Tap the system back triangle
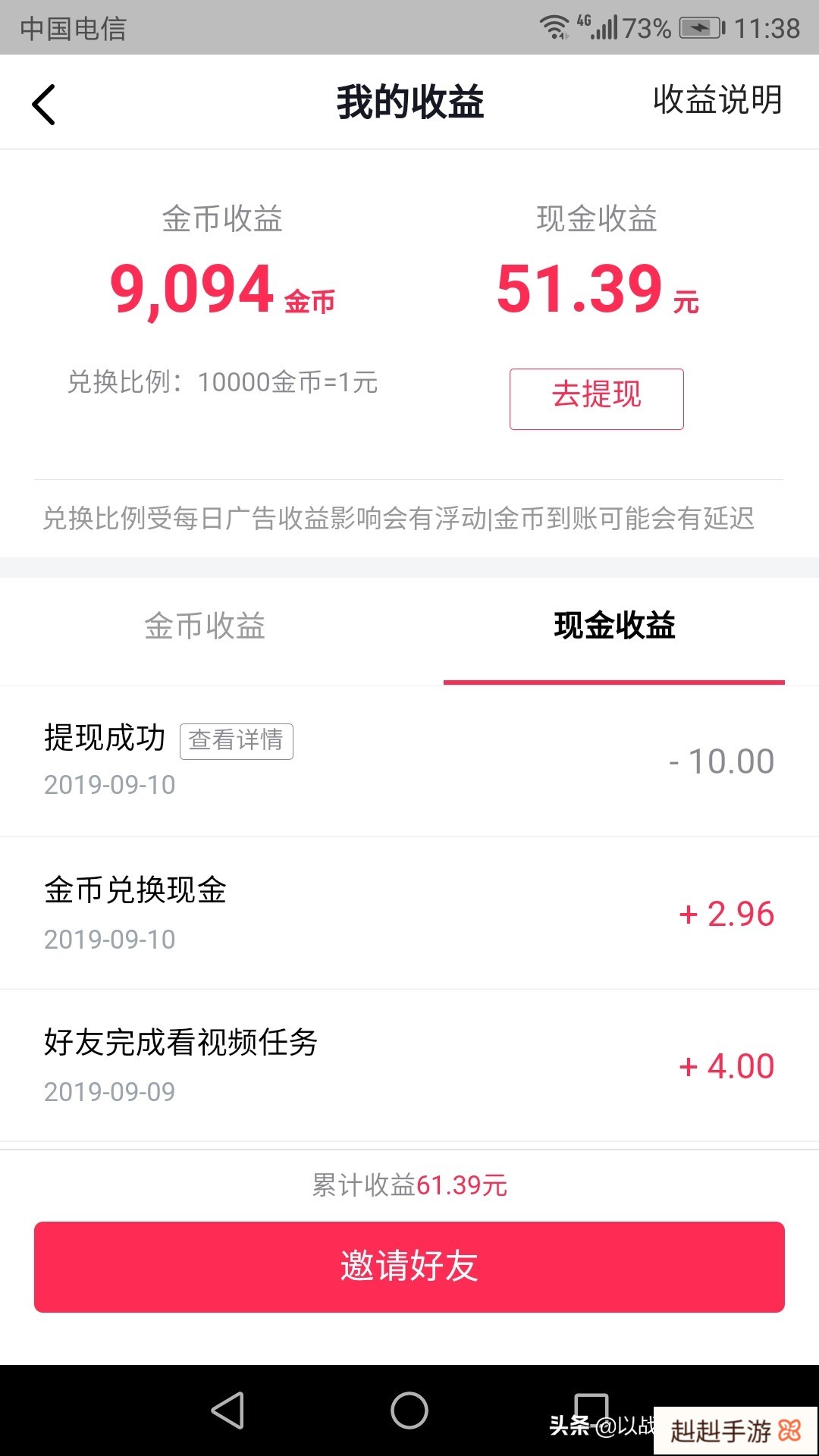Screen dimensions: 819x1456 227,1410
